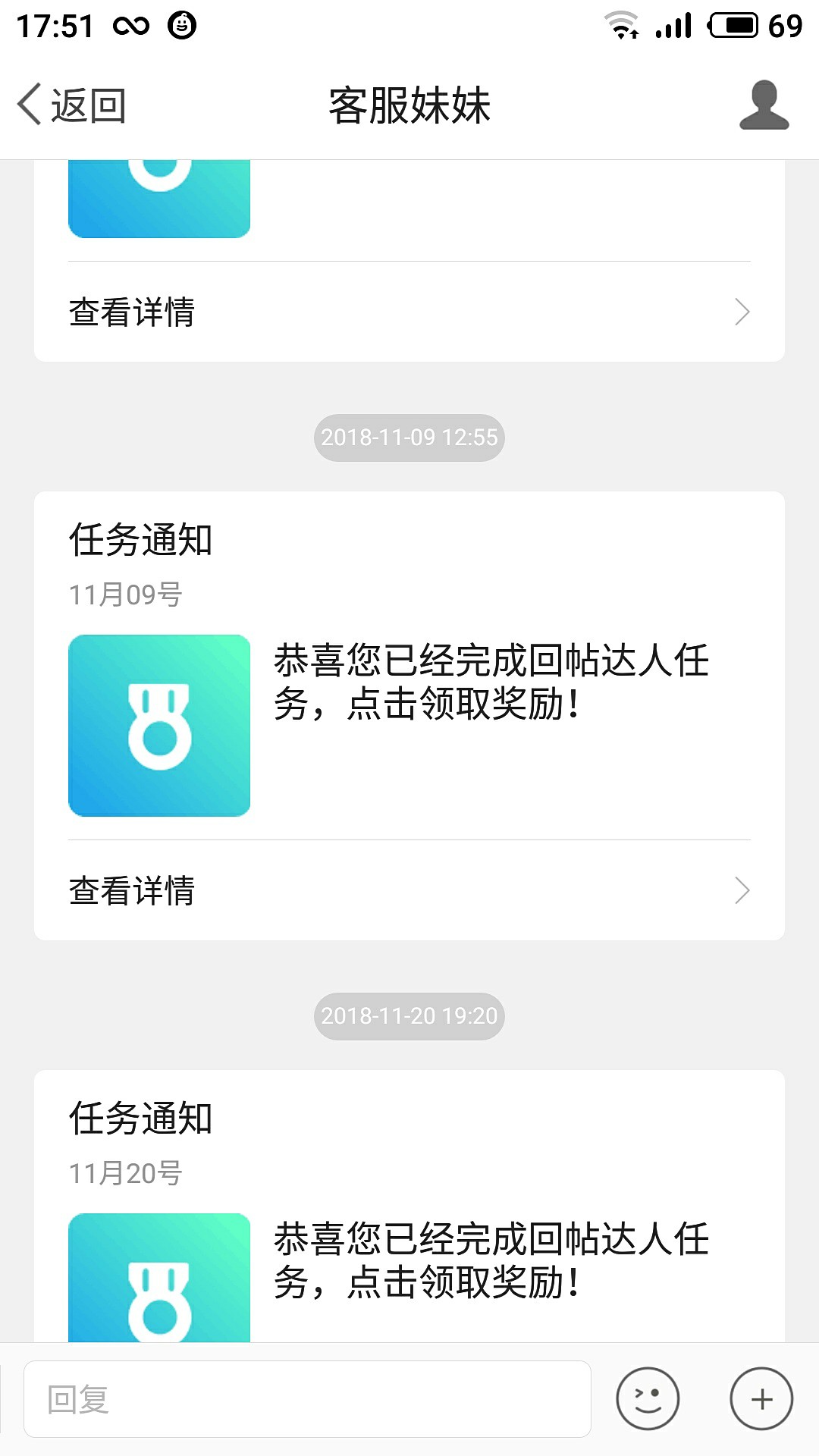
Task: Focus the 回复 reply field
Action: tap(307, 1399)
